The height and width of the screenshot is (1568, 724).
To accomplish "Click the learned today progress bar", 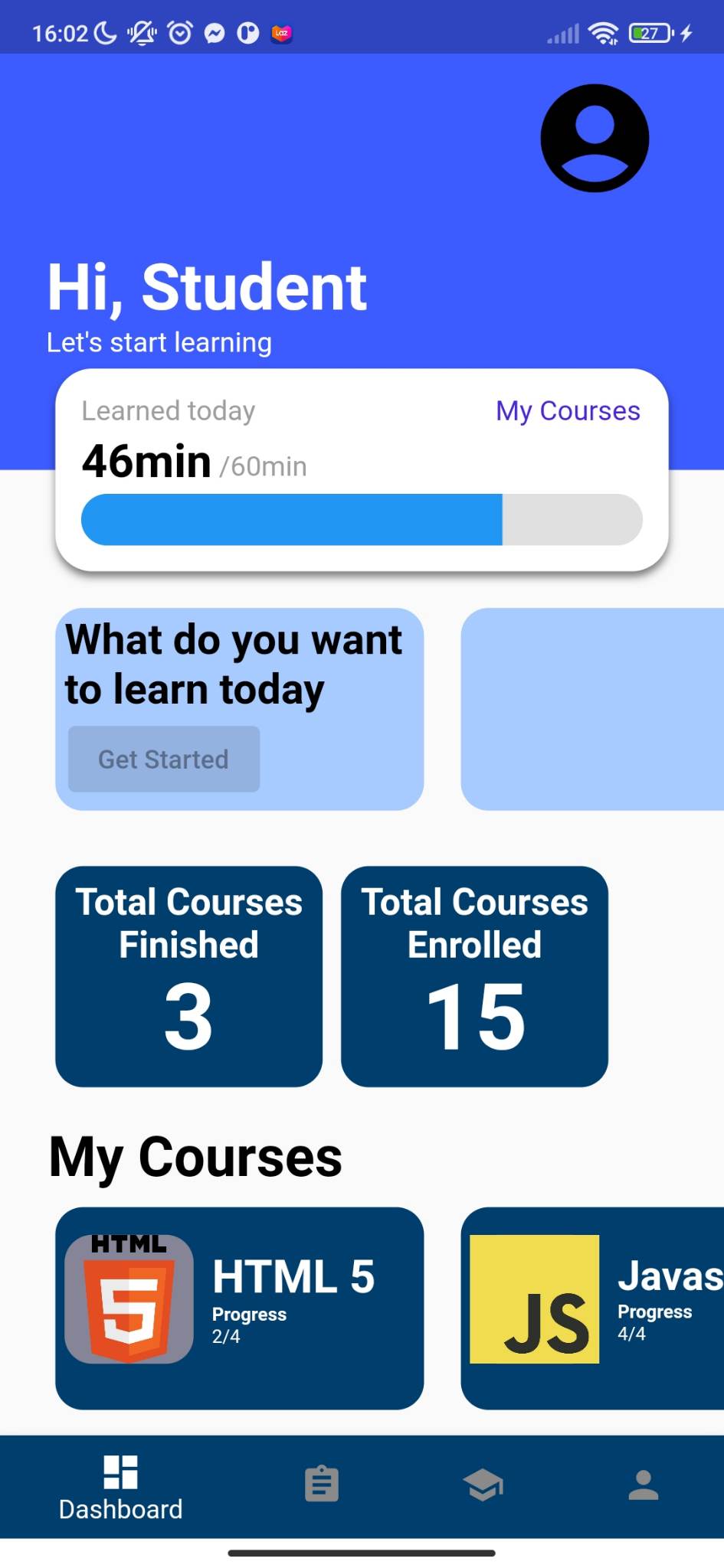I will pos(362,519).
